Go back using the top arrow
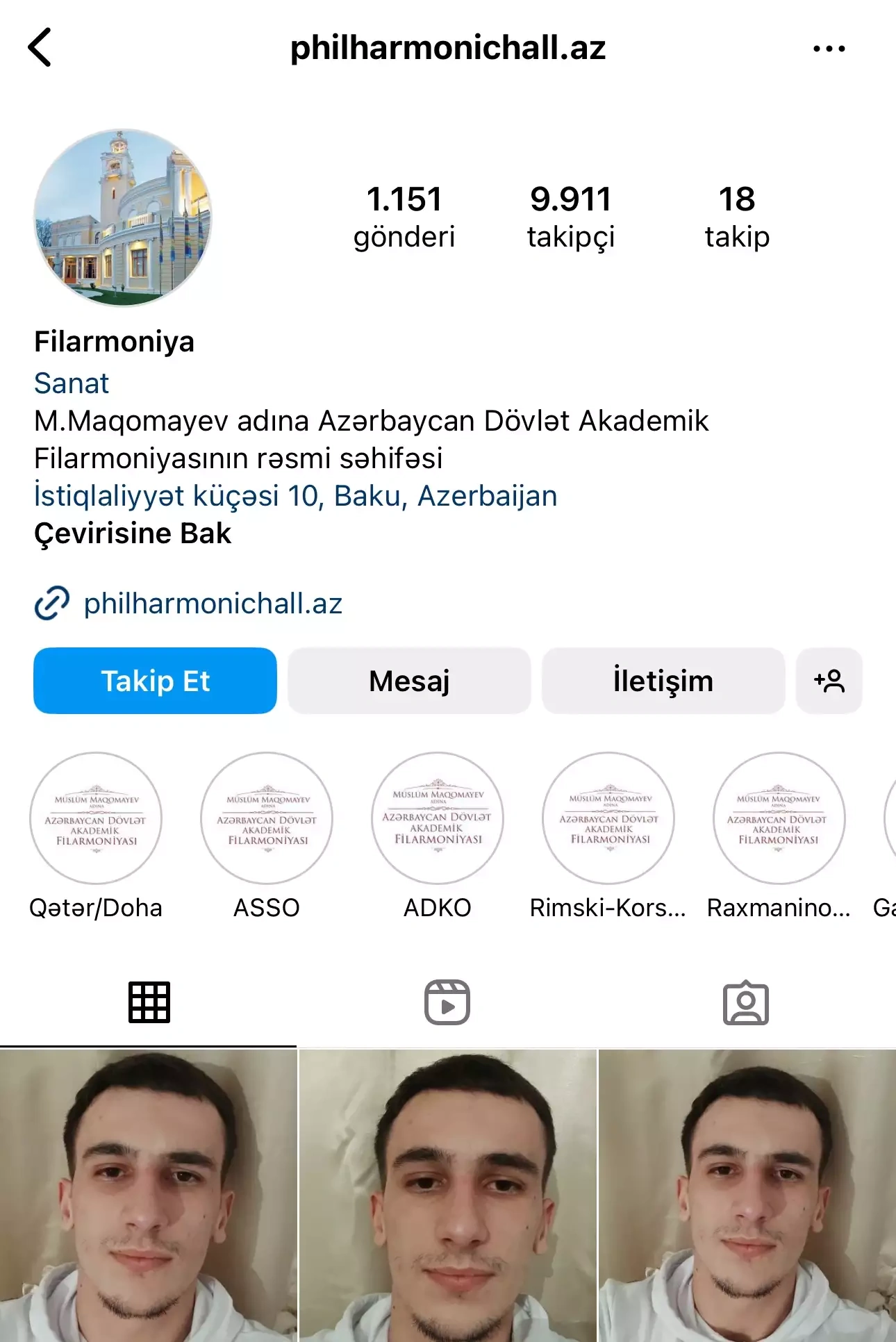This screenshot has height=1342, width=896. [x=40, y=48]
